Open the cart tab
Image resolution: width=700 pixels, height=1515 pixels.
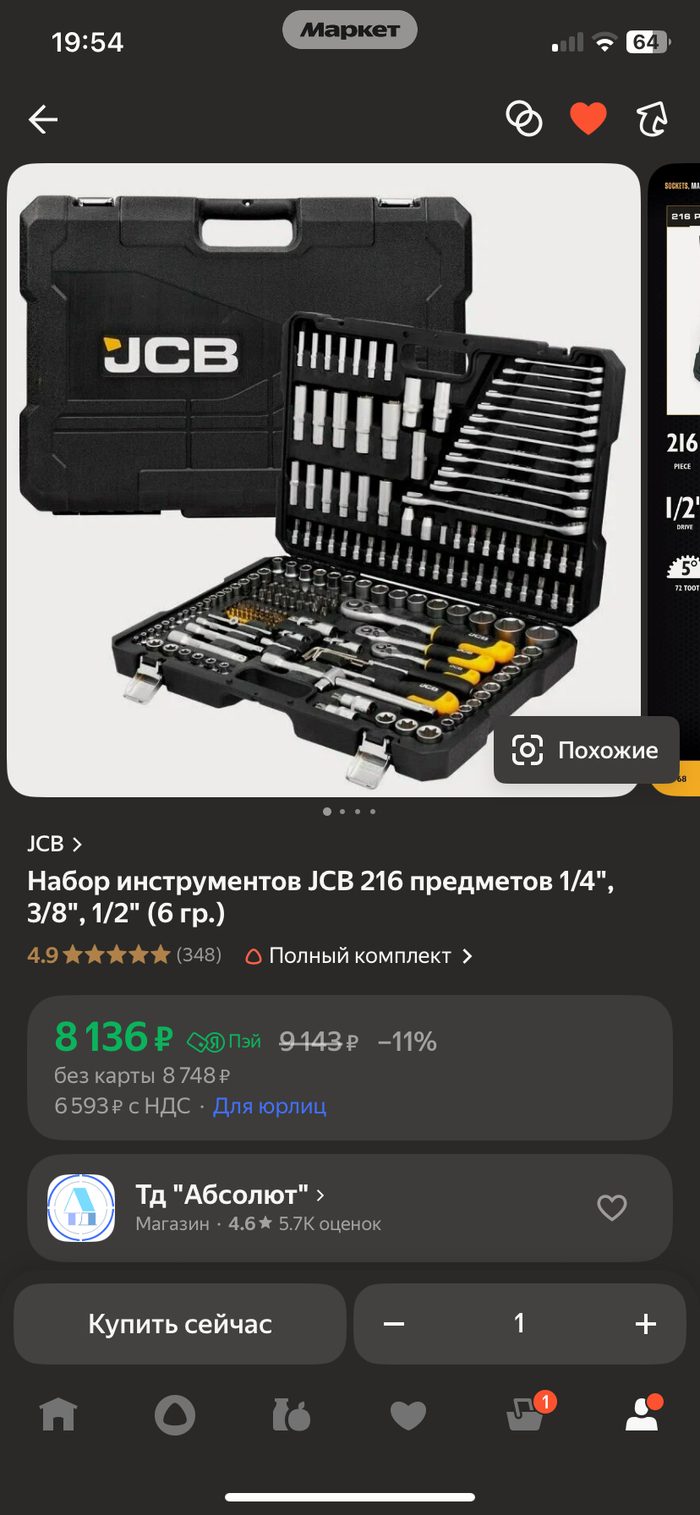tap(525, 1415)
